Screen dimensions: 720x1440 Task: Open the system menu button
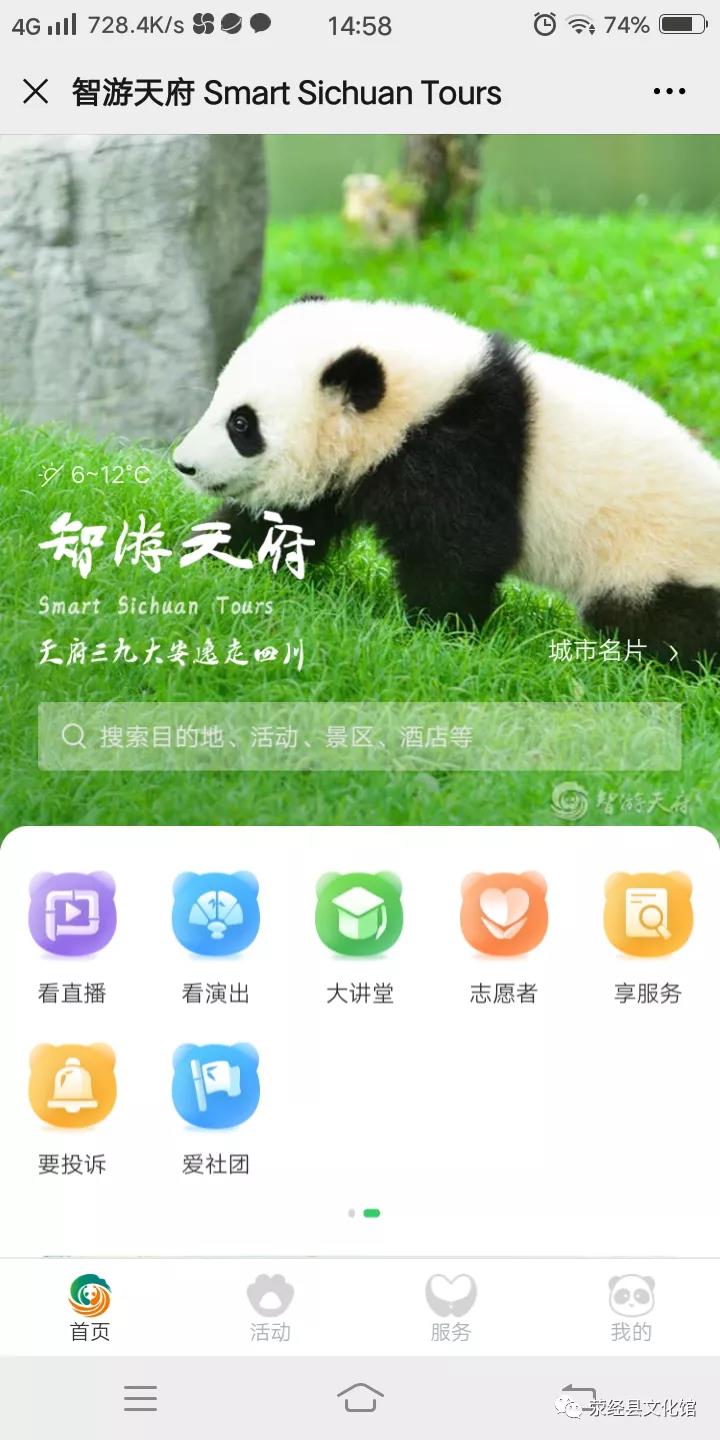(140, 1397)
